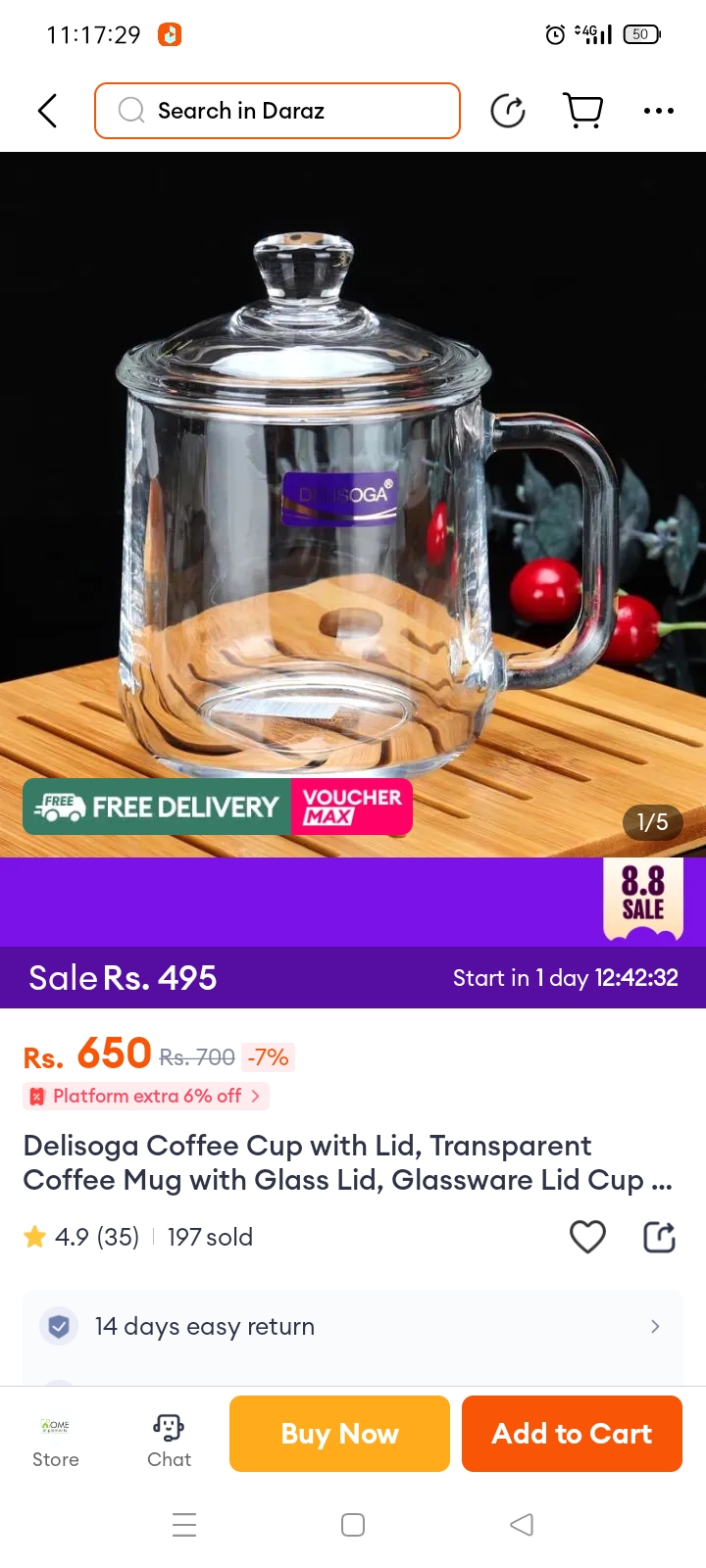Open the Platform extra 6% off offer
706x1568 pixels.
(147, 1096)
